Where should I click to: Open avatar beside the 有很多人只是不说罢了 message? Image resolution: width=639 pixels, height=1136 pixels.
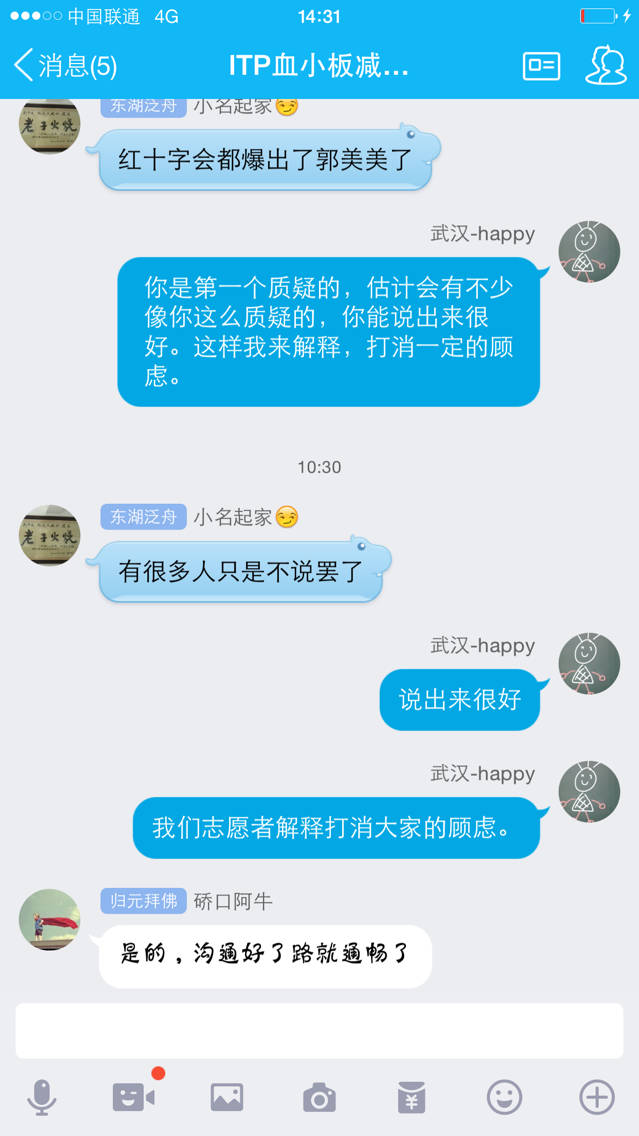pyautogui.click(x=49, y=535)
